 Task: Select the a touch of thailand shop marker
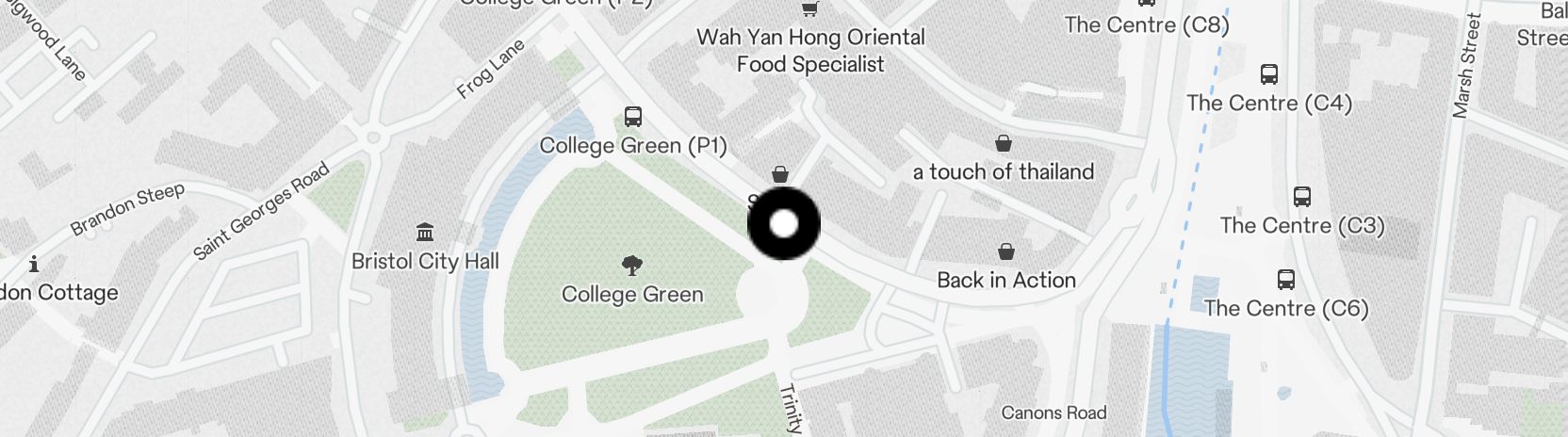pos(1004,144)
